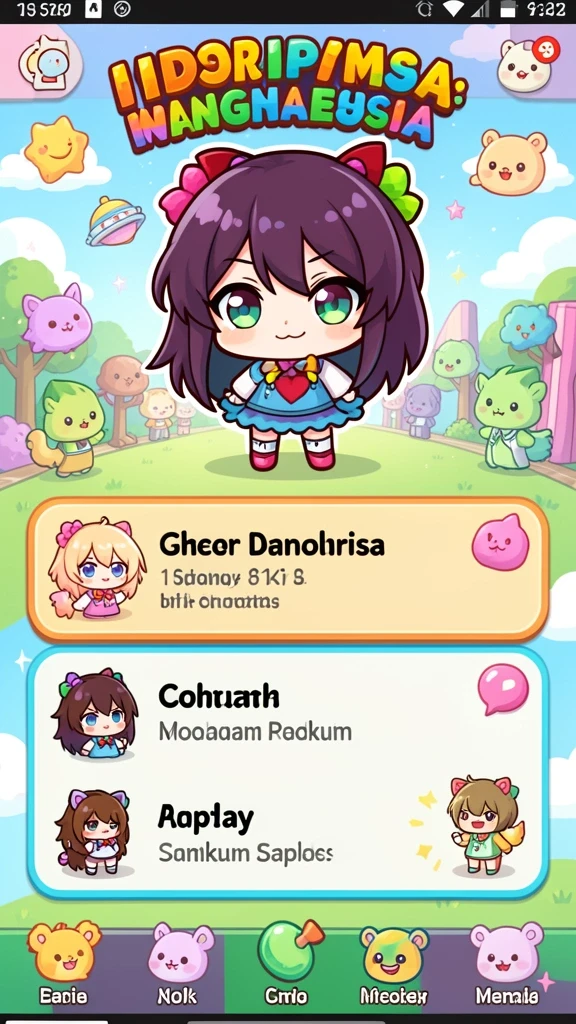Open the Aoptay row

tap(287, 831)
